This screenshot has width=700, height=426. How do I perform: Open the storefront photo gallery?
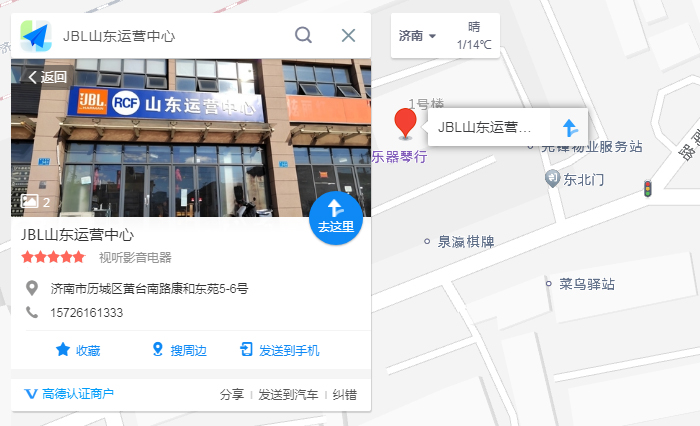190,140
